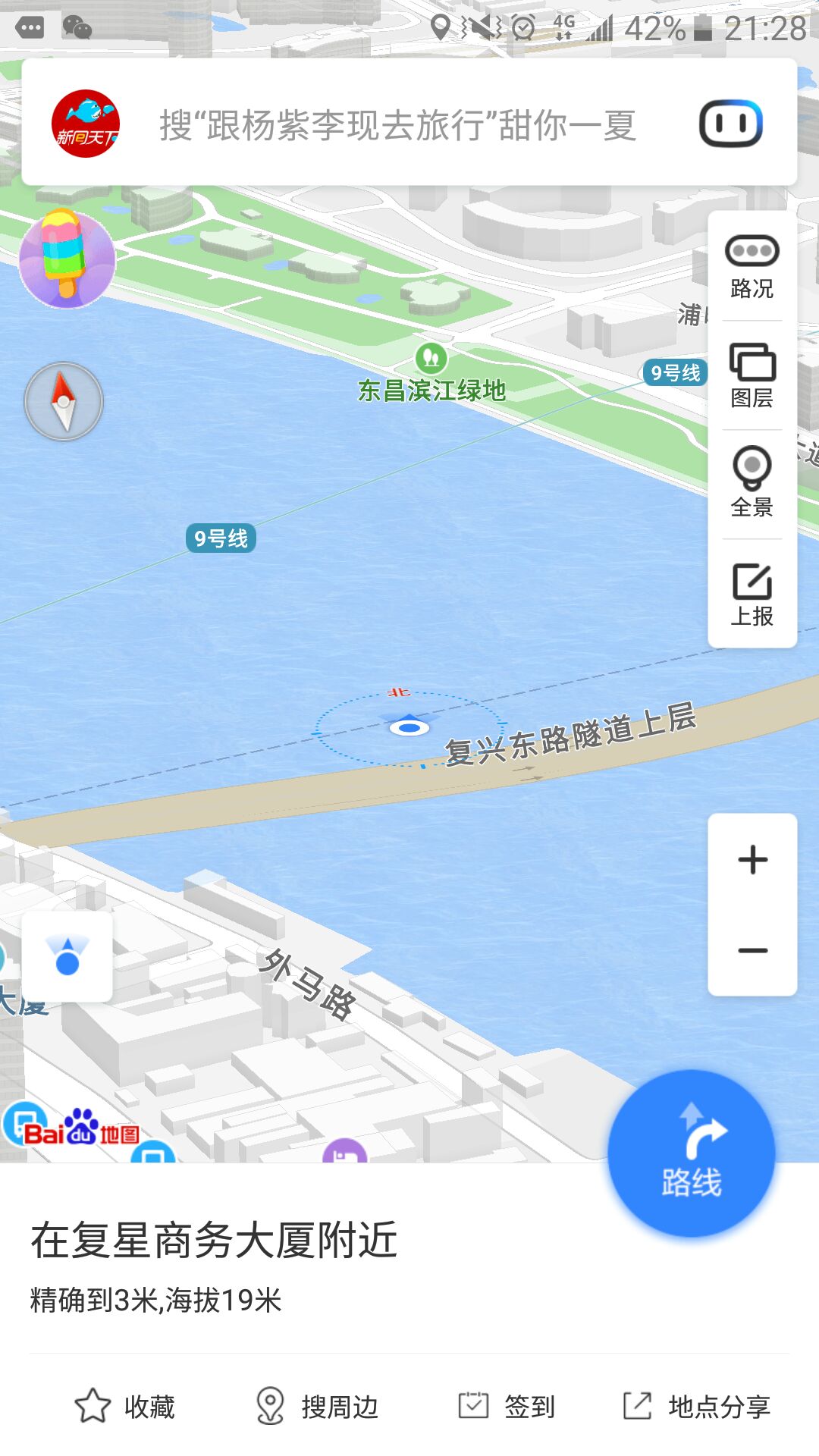This screenshot has height=1456, width=819.
Task: Open the popsicle promotion icon
Action: [x=67, y=258]
